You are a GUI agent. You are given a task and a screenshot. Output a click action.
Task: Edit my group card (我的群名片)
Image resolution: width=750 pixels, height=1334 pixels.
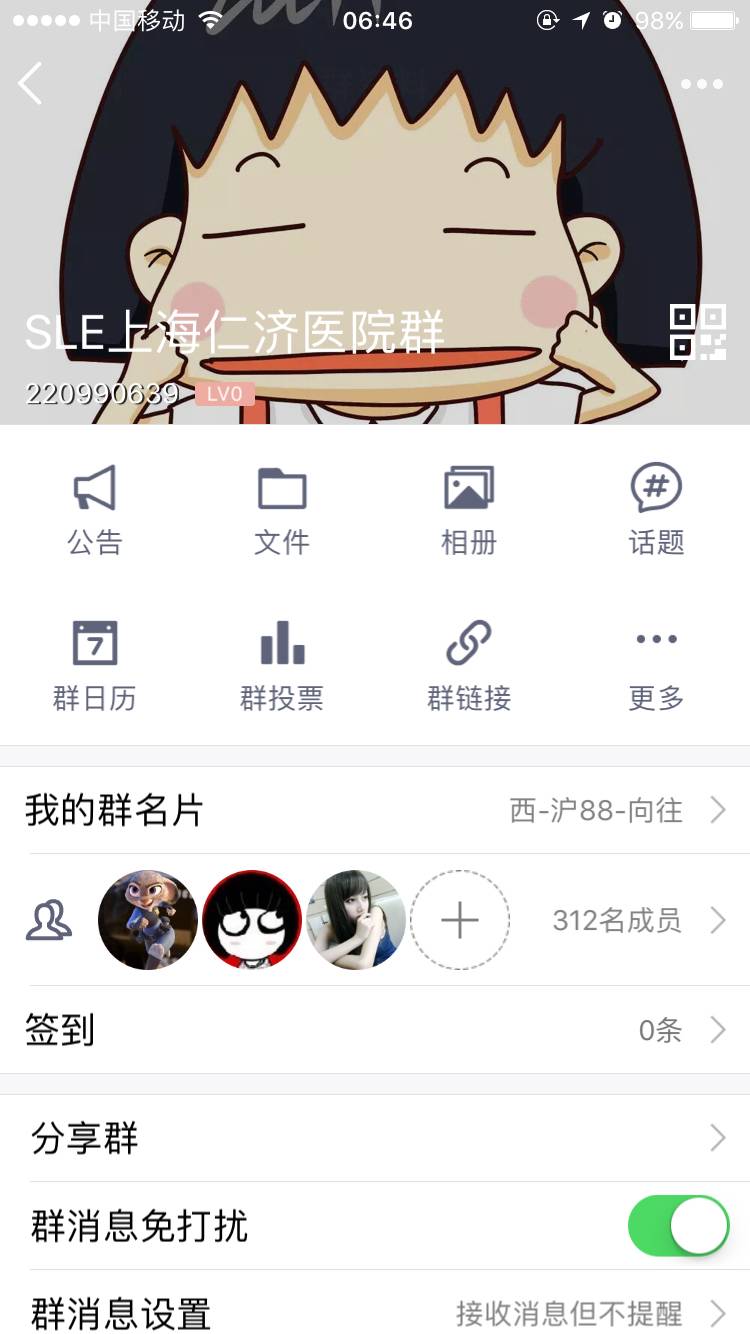click(375, 810)
